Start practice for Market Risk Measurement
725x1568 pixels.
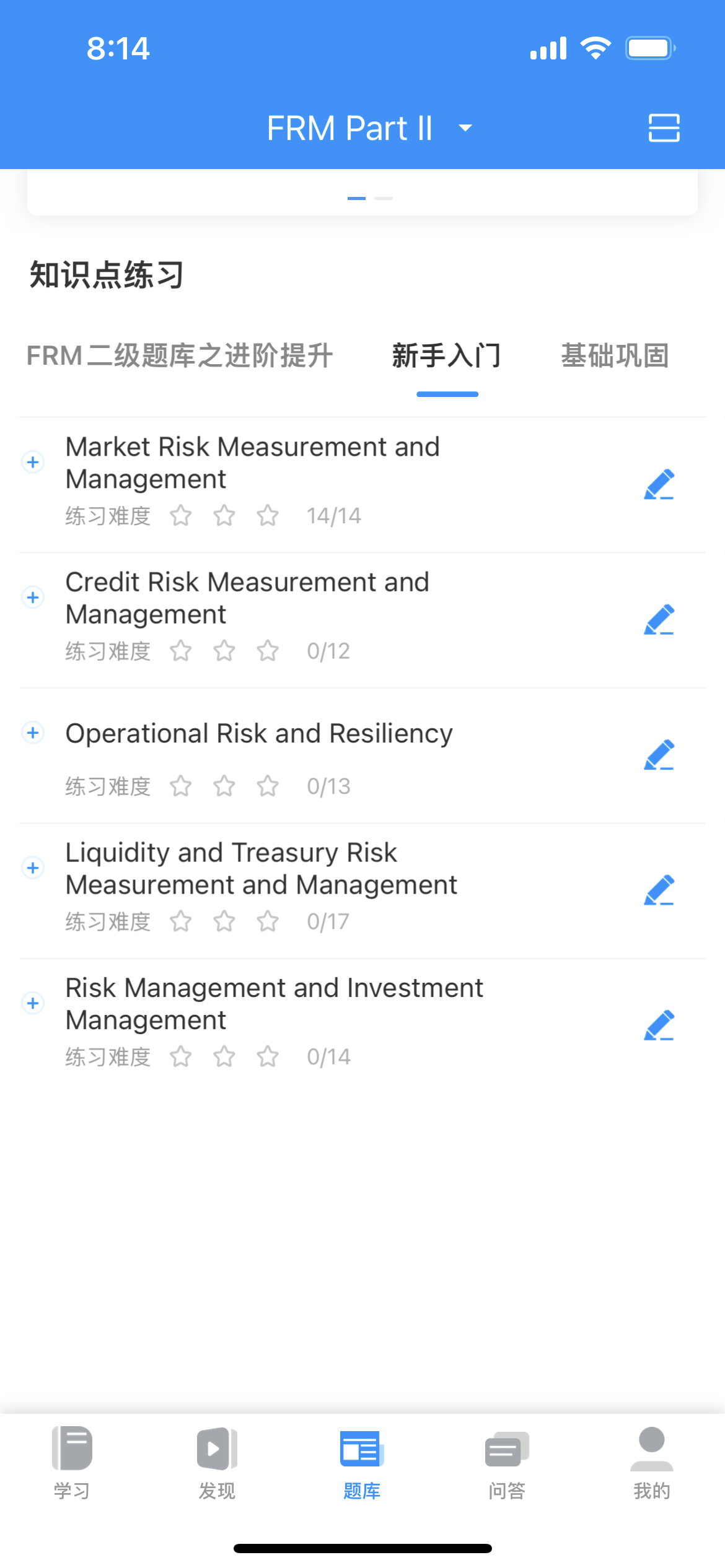(x=659, y=484)
